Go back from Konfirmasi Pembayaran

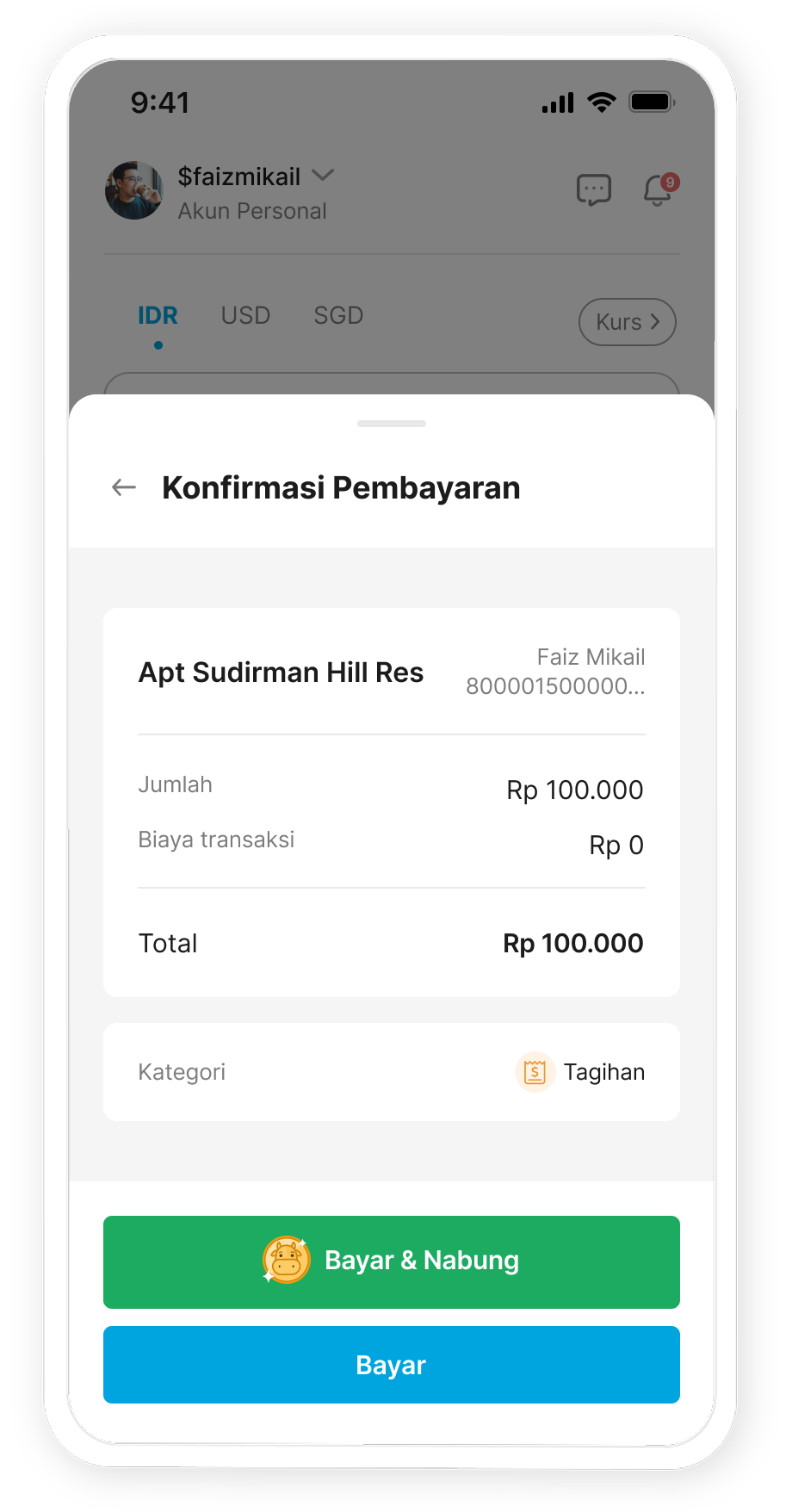pyautogui.click(x=124, y=488)
